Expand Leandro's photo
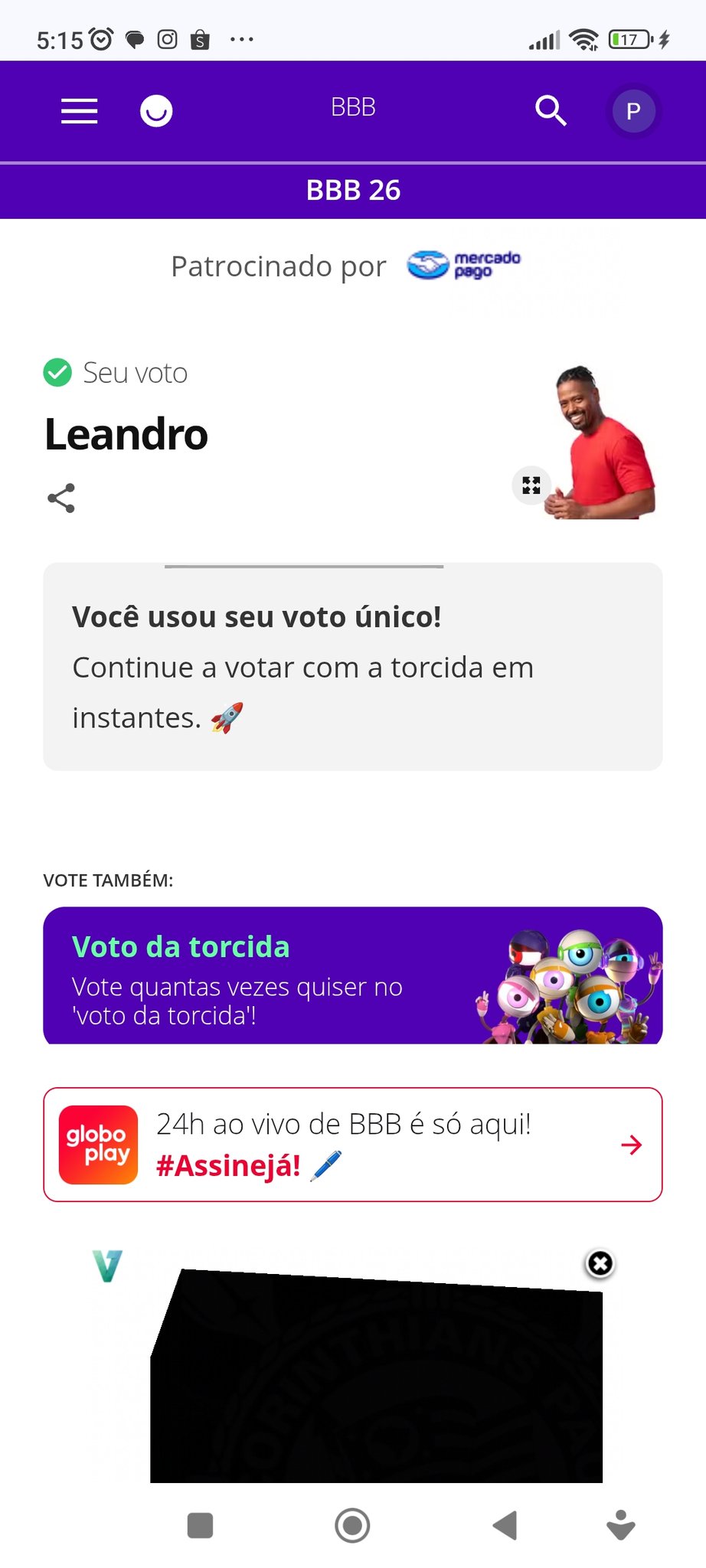 coord(531,485)
